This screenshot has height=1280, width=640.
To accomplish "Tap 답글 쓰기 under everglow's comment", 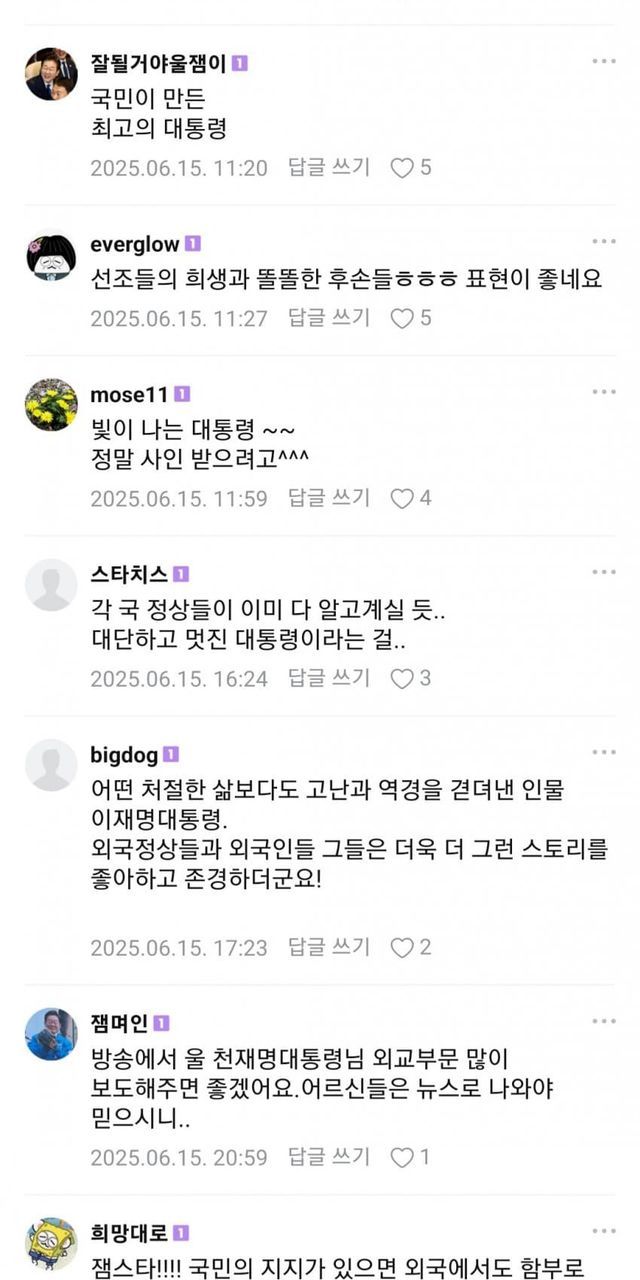I will (329, 318).
